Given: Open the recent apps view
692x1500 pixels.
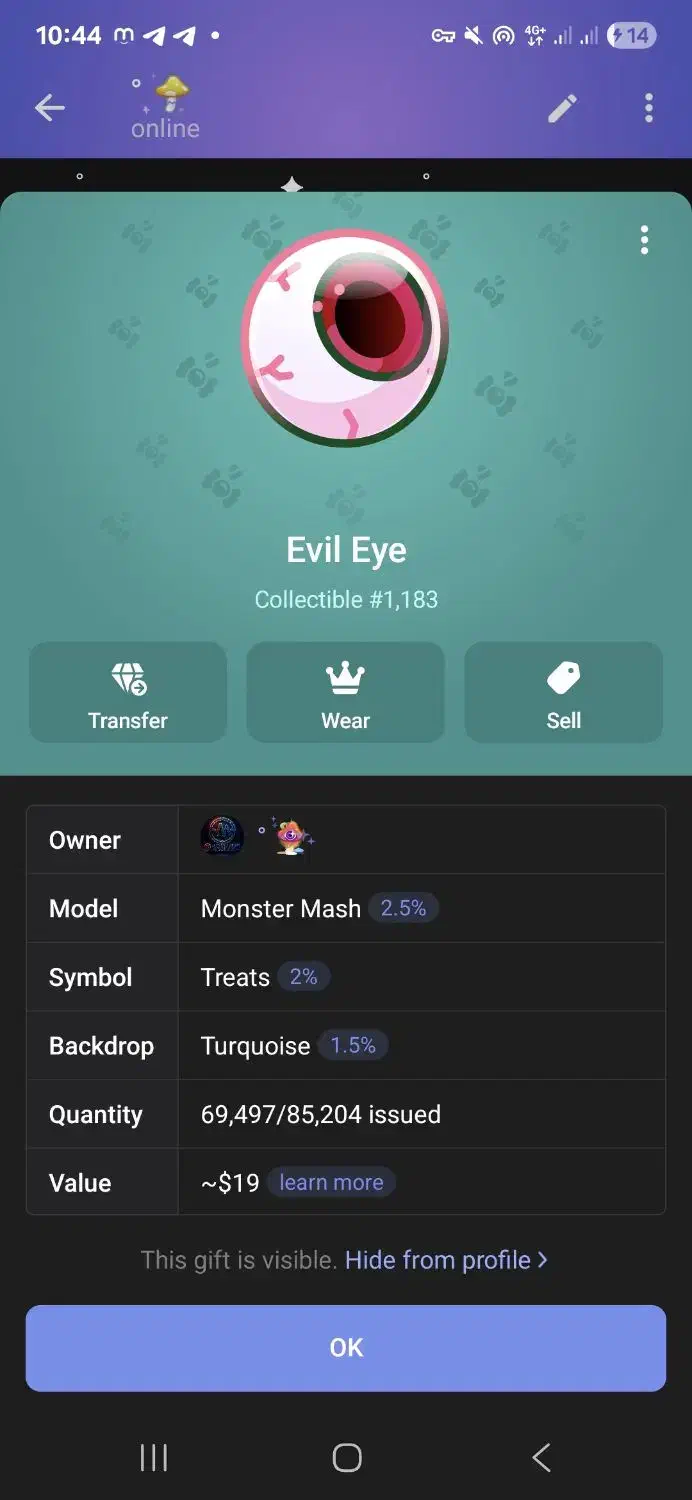Looking at the screenshot, I should click(153, 1458).
